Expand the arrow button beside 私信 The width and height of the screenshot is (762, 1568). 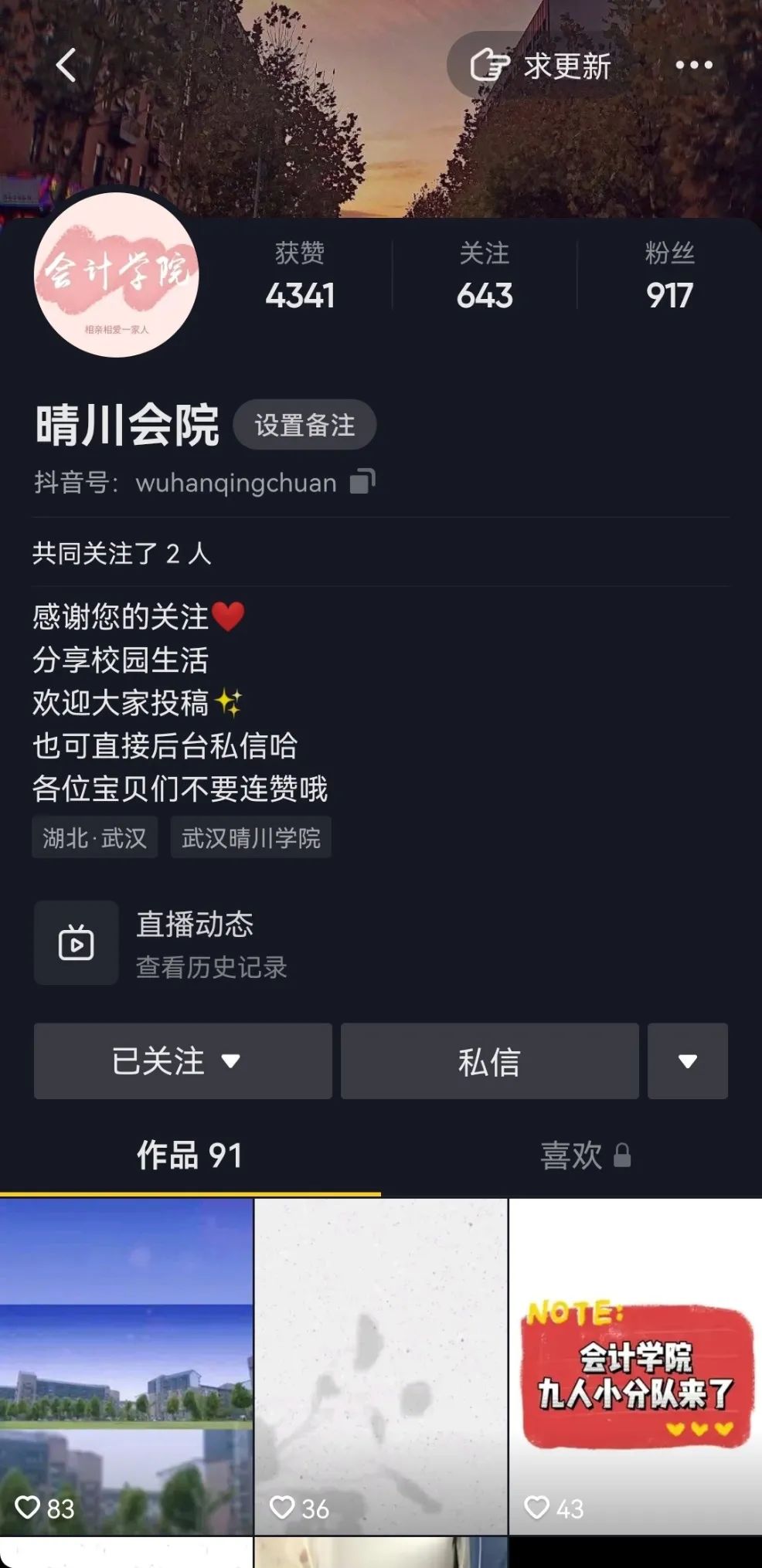tap(687, 1061)
